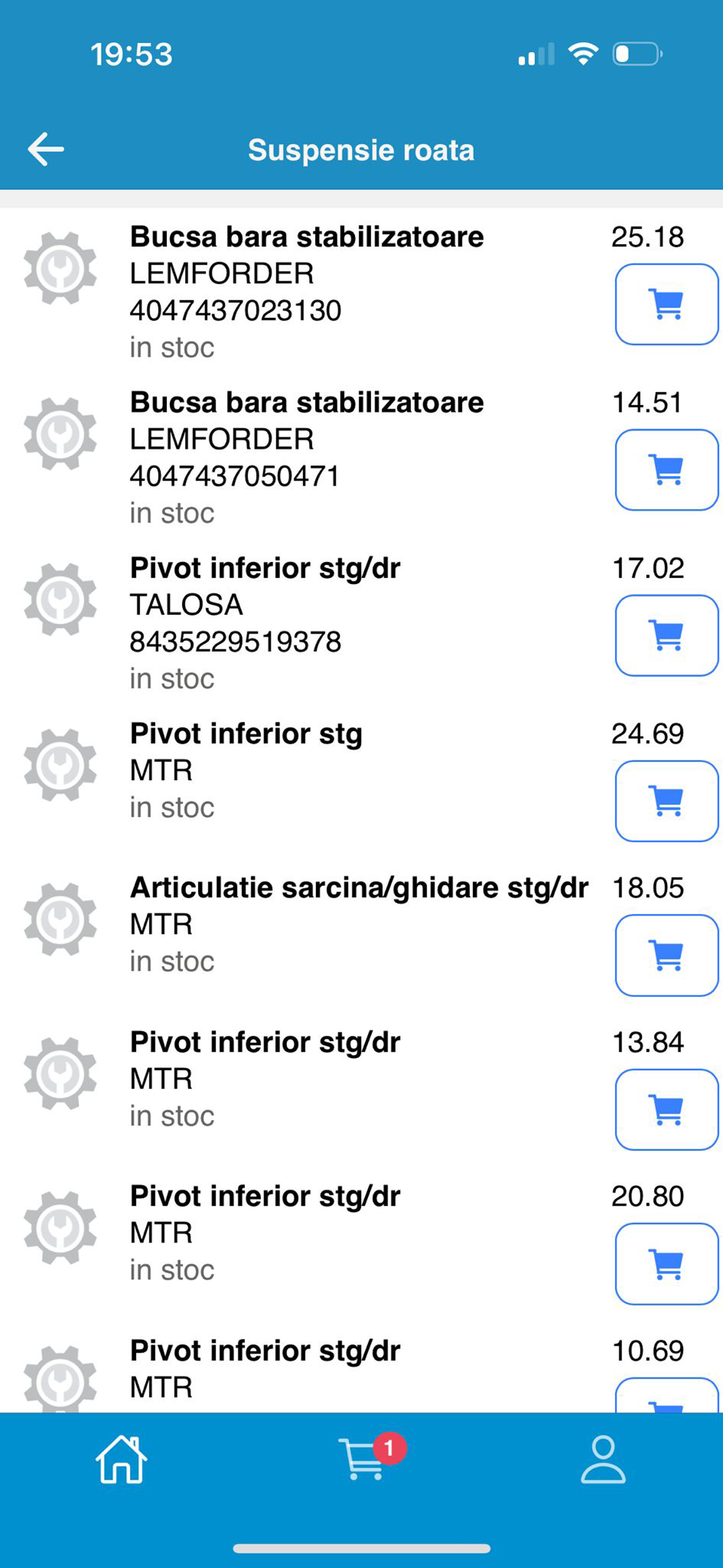The width and height of the screenshot is (723, 1568).
Task: Go to the home tab
Action: 121,1460
